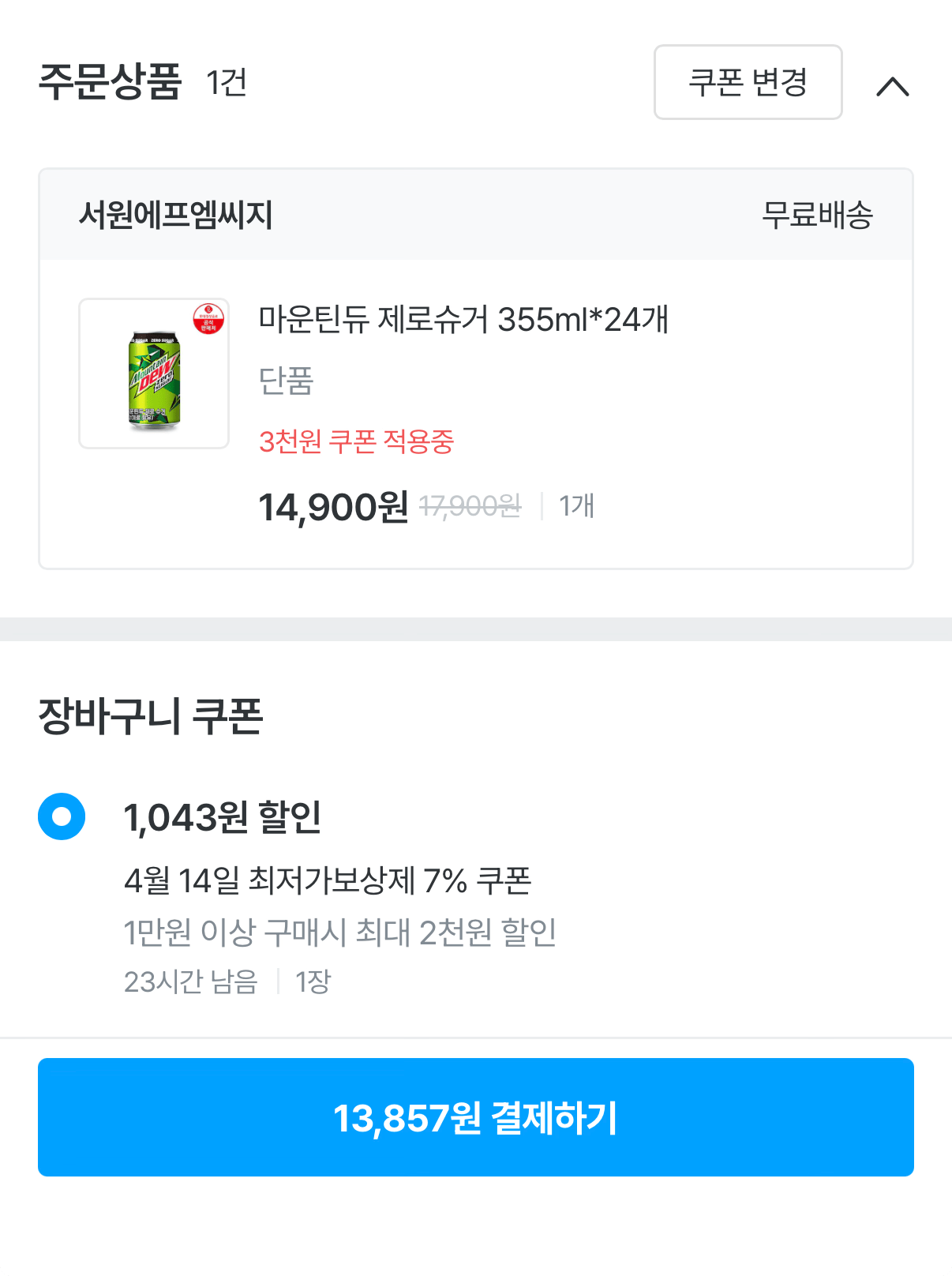Click the quantity indicator 1개

point(577,508)
